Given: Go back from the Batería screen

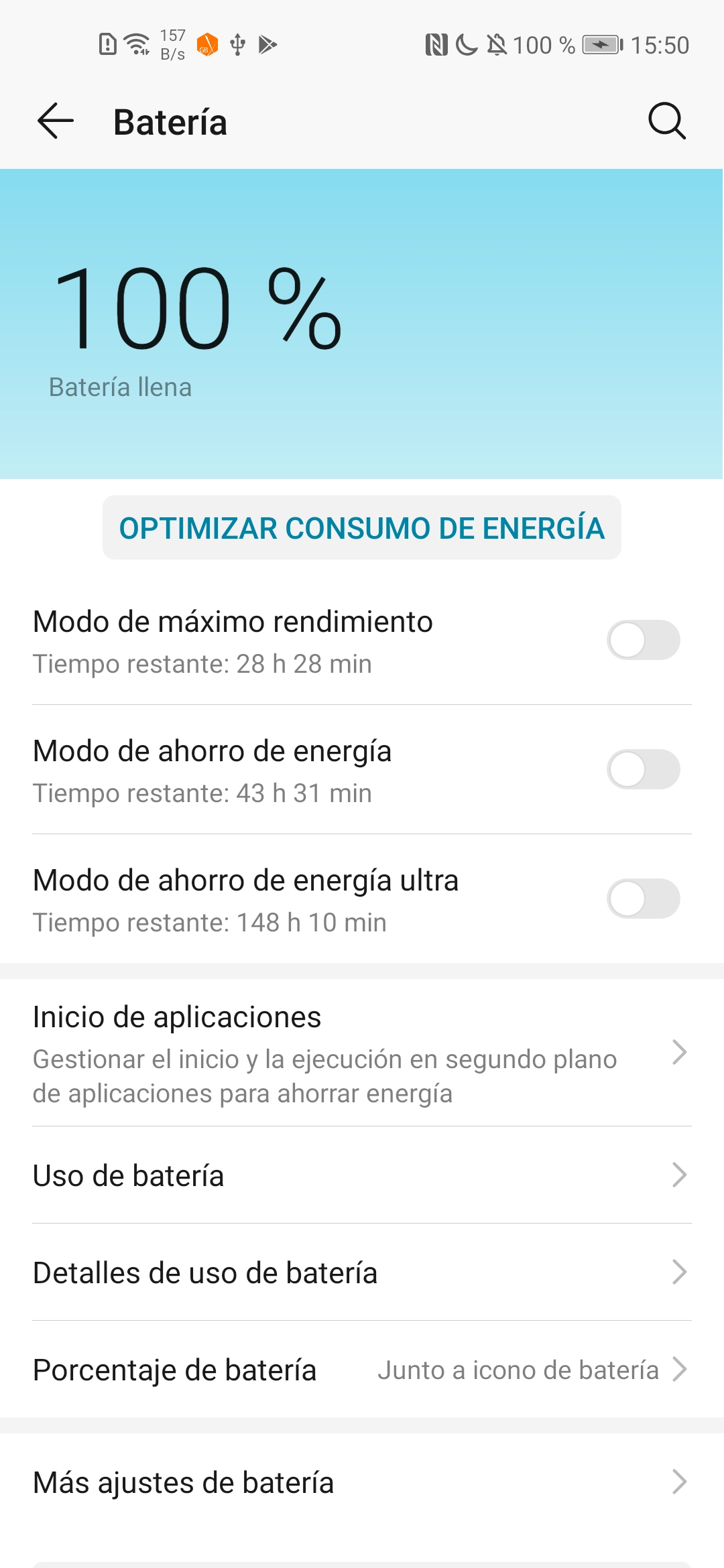Looking at the screenshot, I should [56, 121].
